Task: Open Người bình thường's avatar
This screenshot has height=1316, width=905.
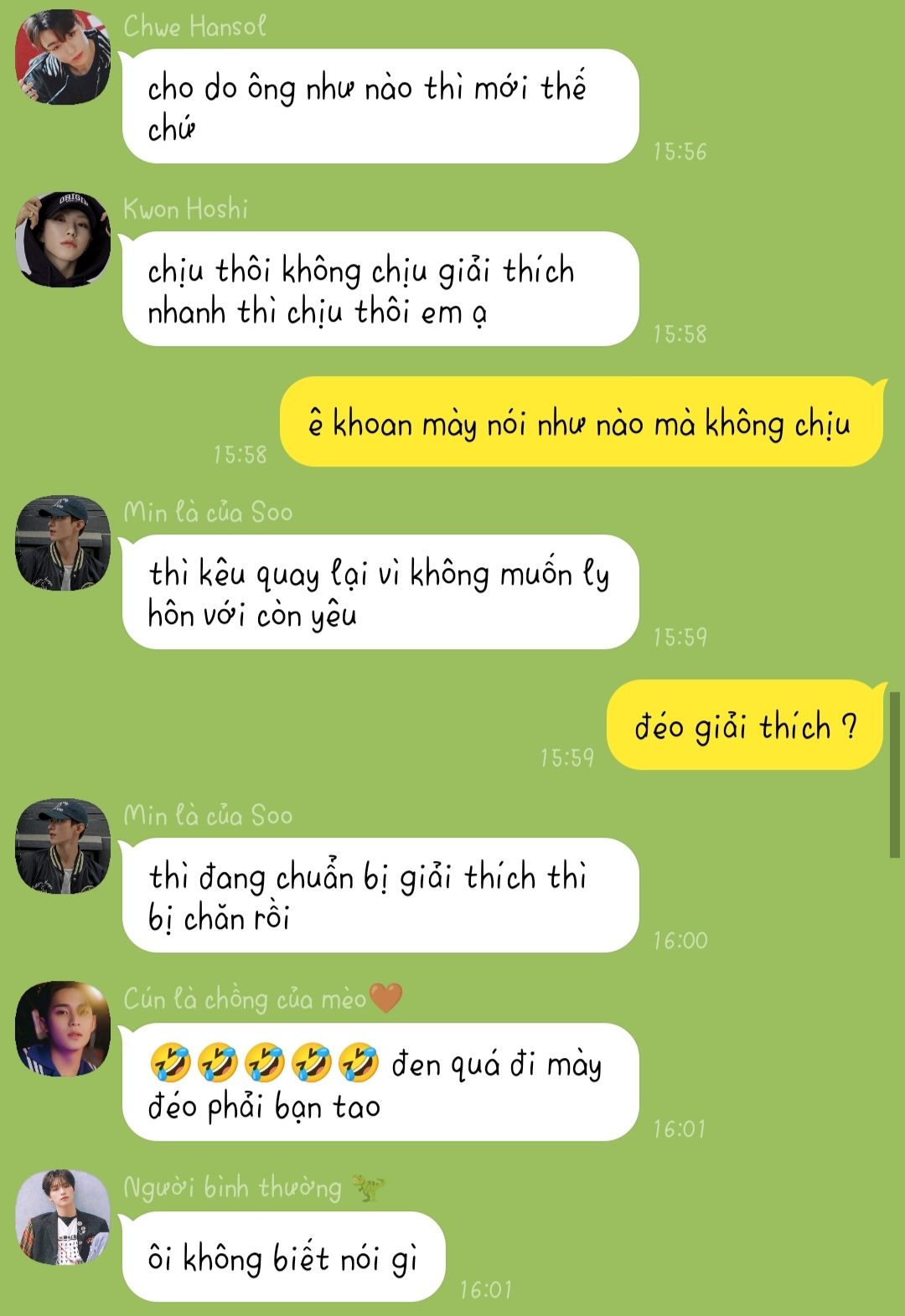Action: click(x=63, y=1216)
